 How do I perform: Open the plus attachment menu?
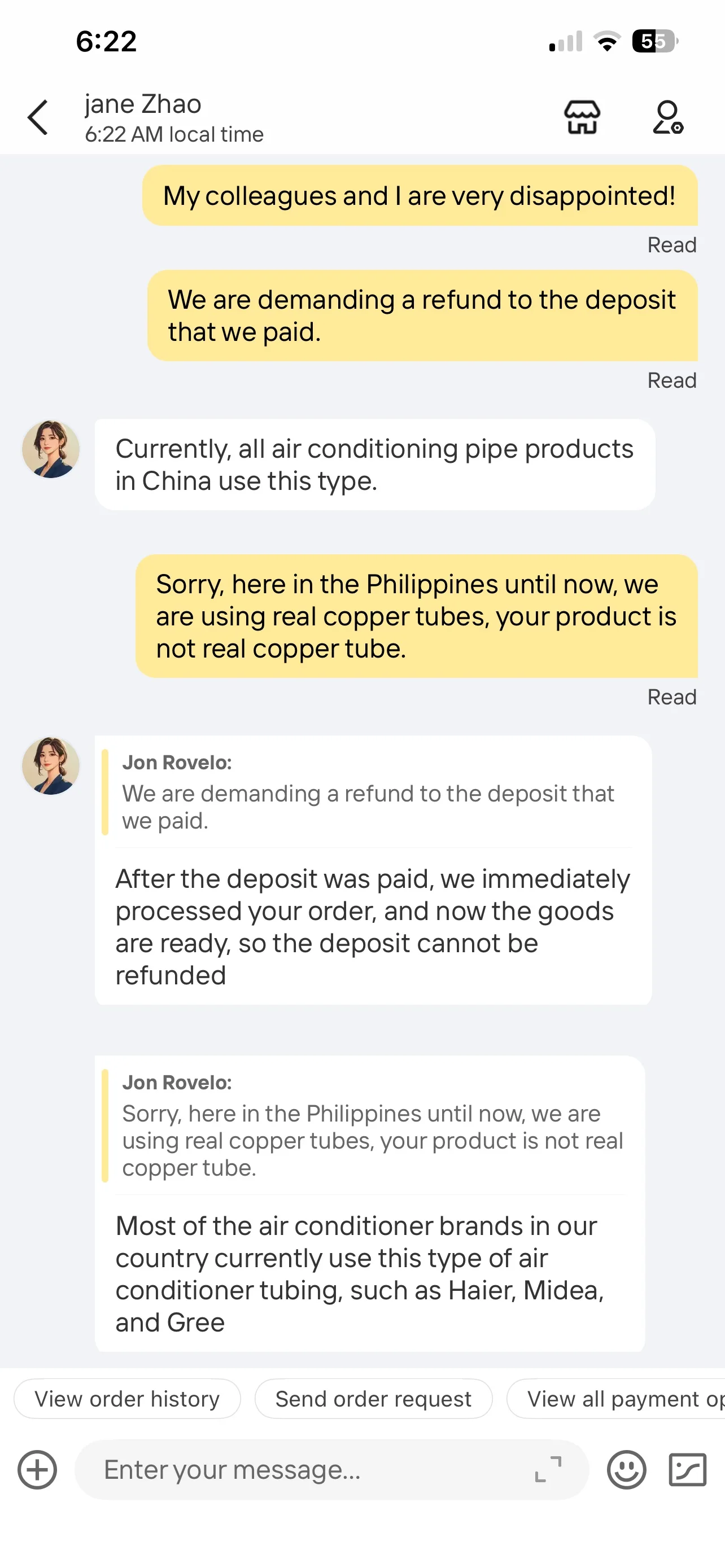37,1469
